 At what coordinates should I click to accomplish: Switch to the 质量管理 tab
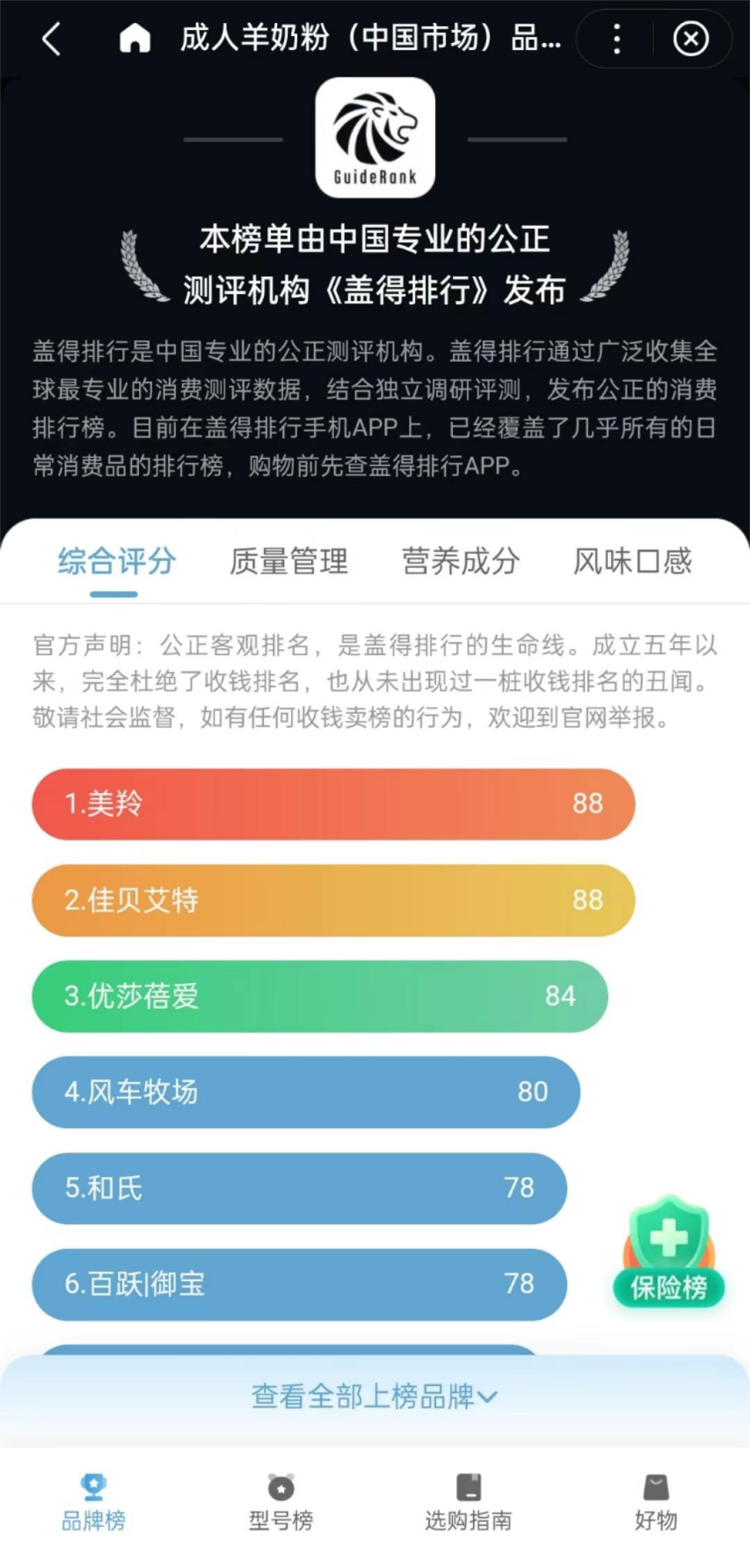(x=288, y=561)
